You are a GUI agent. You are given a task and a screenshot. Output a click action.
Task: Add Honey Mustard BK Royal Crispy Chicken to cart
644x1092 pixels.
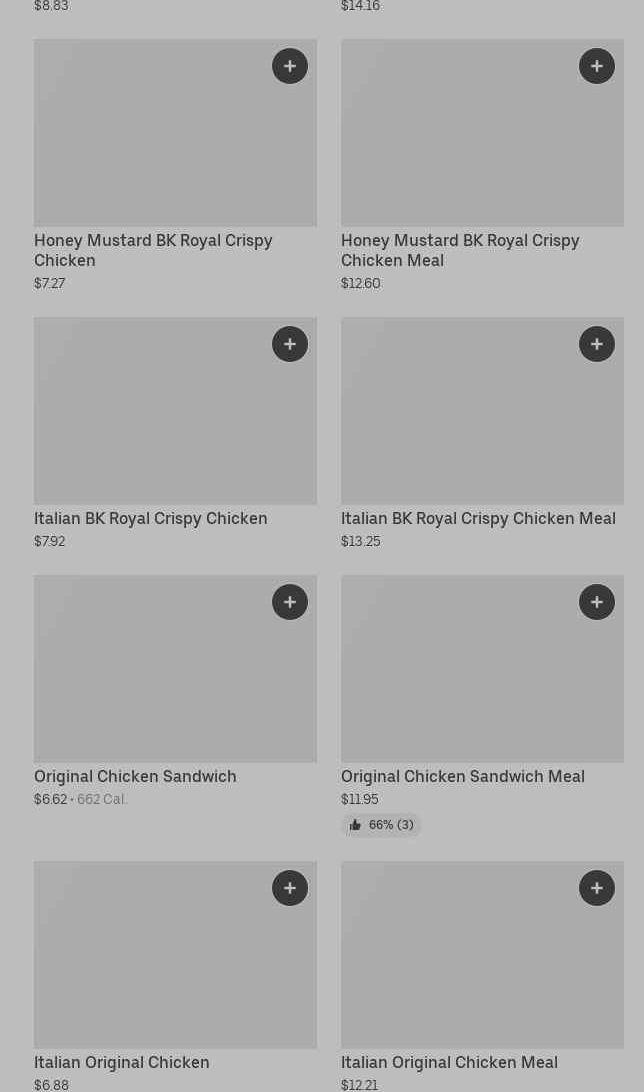290,66
